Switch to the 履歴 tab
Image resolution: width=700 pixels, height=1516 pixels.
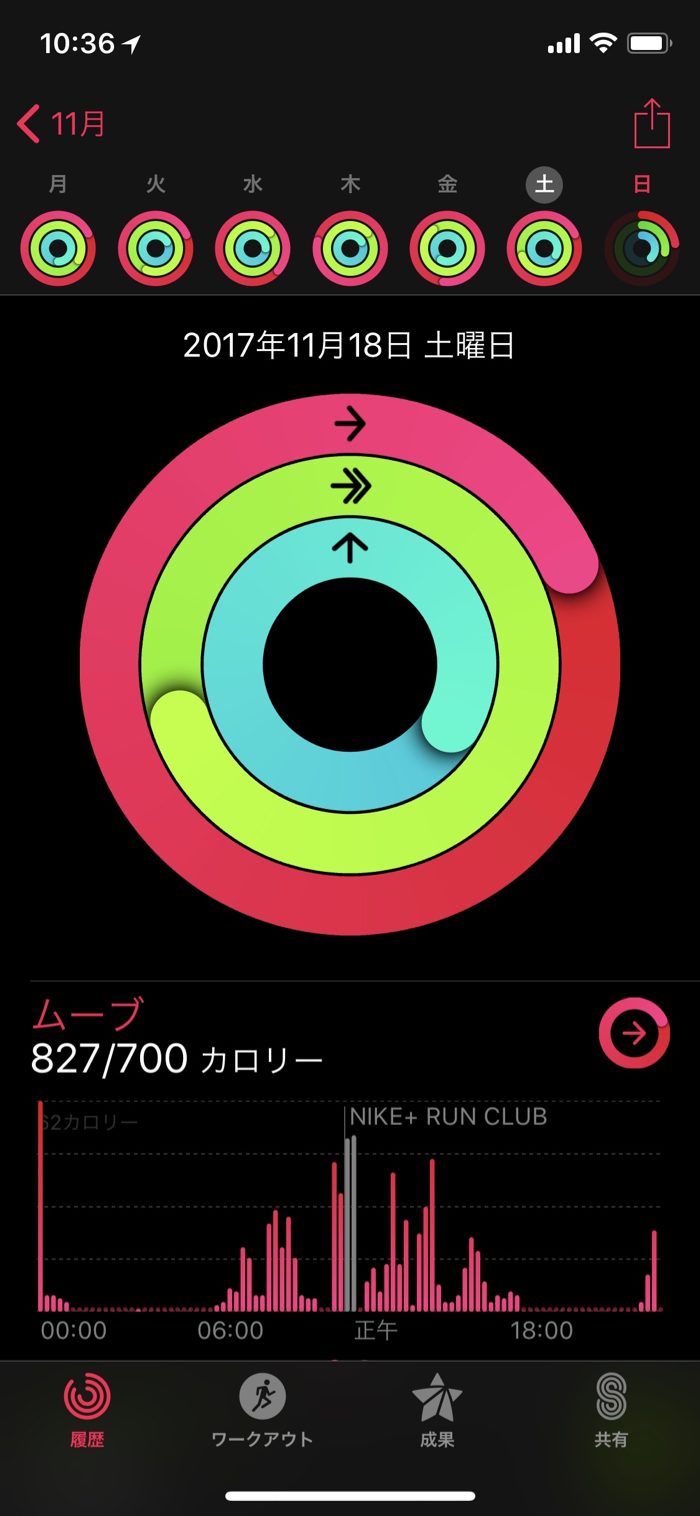87,1410
